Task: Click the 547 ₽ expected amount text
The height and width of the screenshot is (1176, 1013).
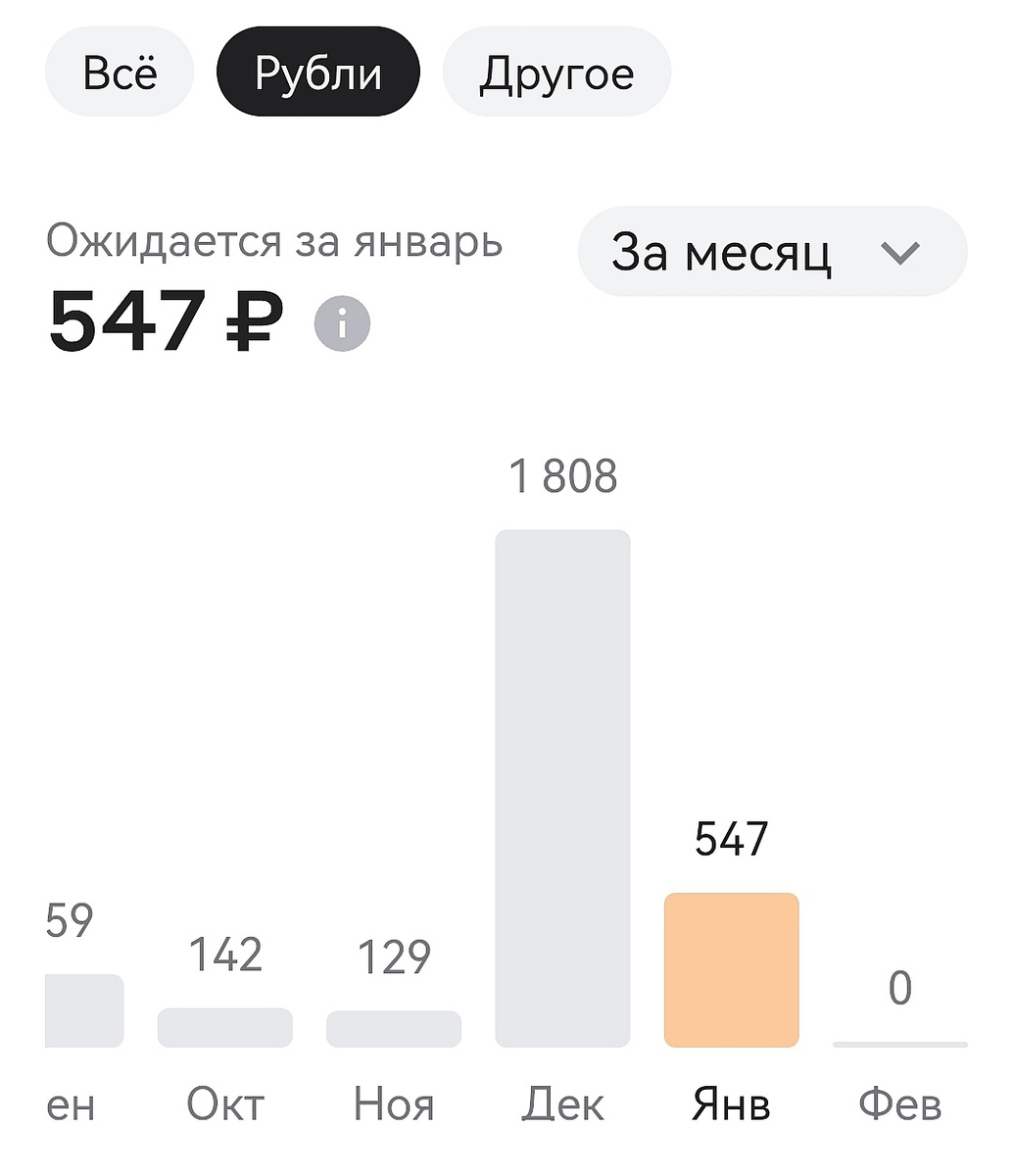Action: pos(162,320)
